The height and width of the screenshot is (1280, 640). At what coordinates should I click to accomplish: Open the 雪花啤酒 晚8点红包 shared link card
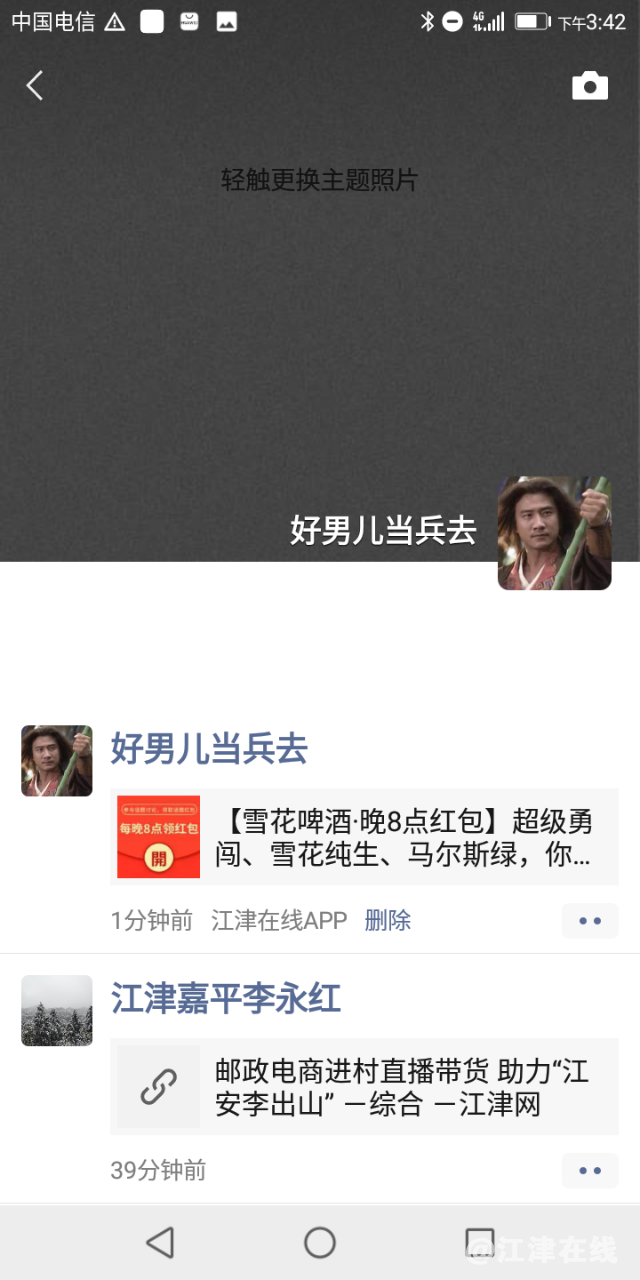[x=364, y=837]
